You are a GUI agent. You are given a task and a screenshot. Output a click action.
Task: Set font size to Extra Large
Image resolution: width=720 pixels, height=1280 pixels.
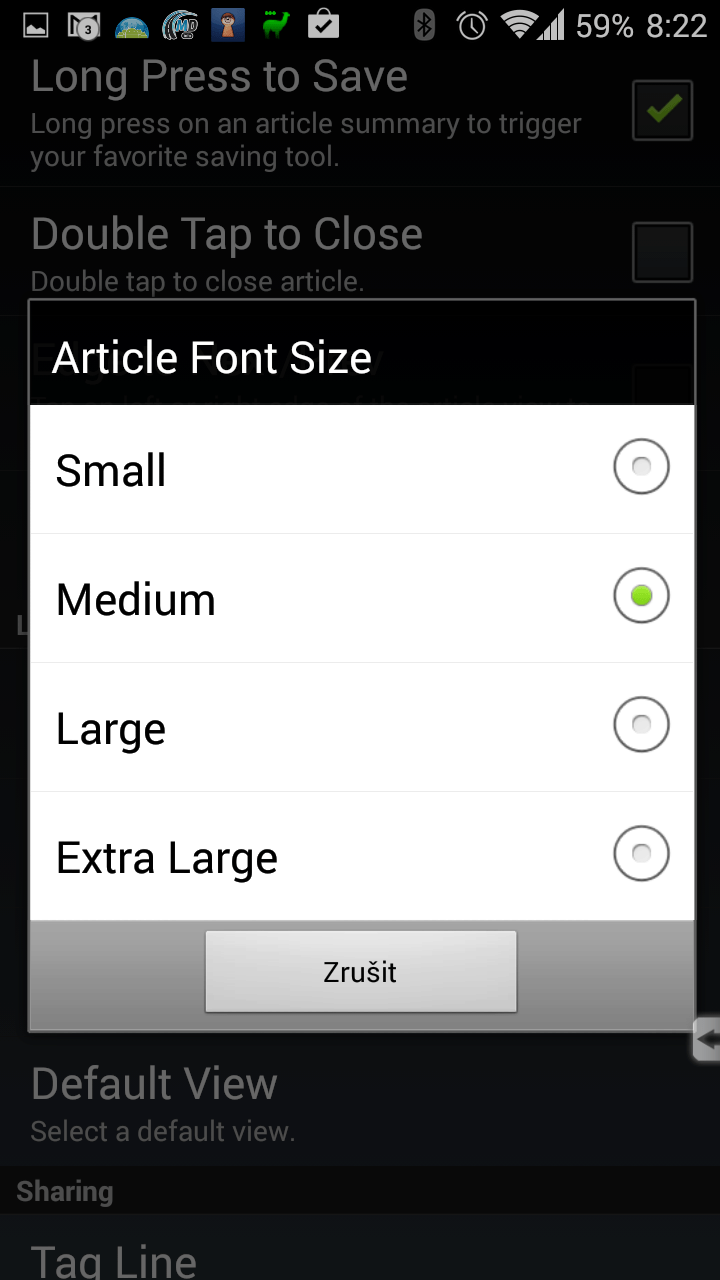point(362,856)
